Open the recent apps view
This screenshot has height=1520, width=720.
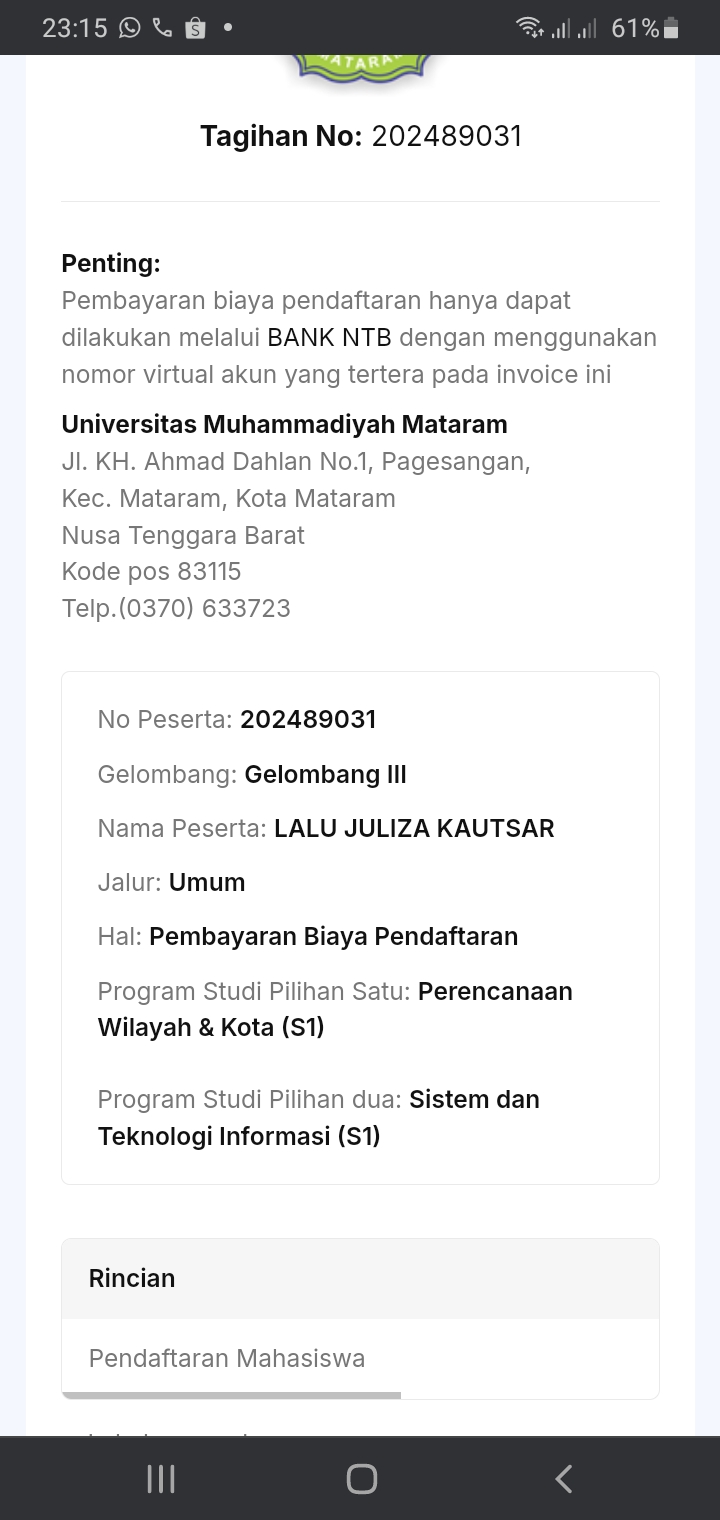tap(160, 1479)
